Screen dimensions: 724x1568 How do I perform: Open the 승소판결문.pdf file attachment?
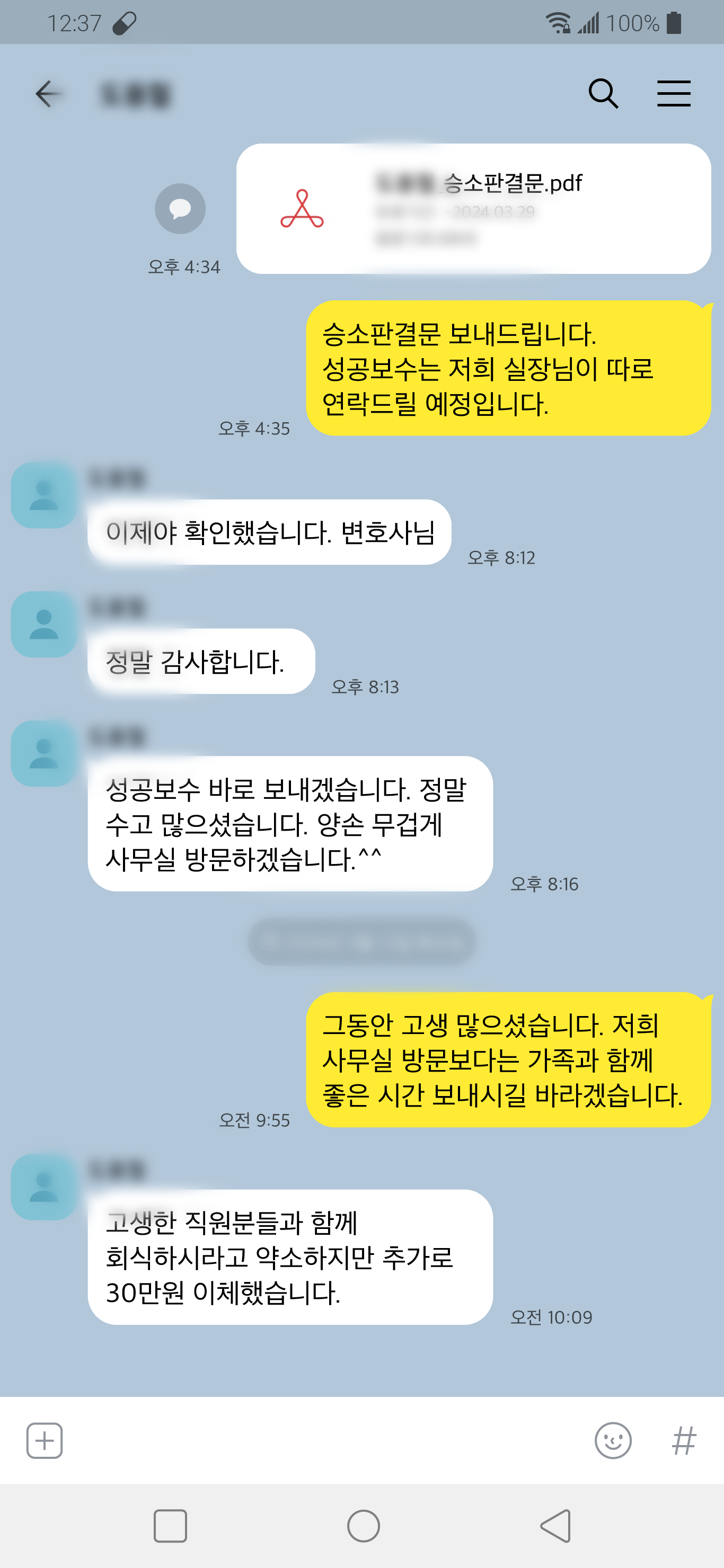pos(473,209)
